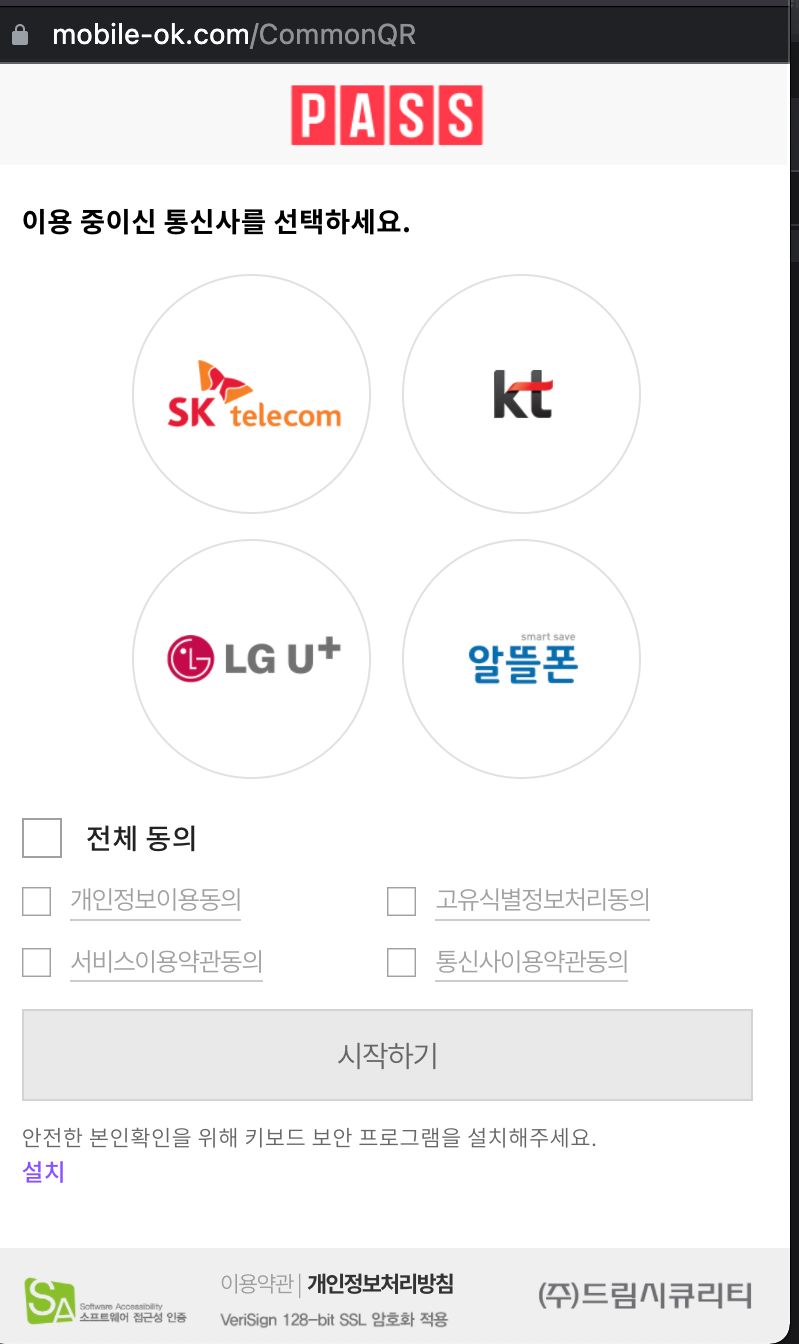
Task: View the 고유식별정보처리동의 terms link
Action: pos(542,900)
